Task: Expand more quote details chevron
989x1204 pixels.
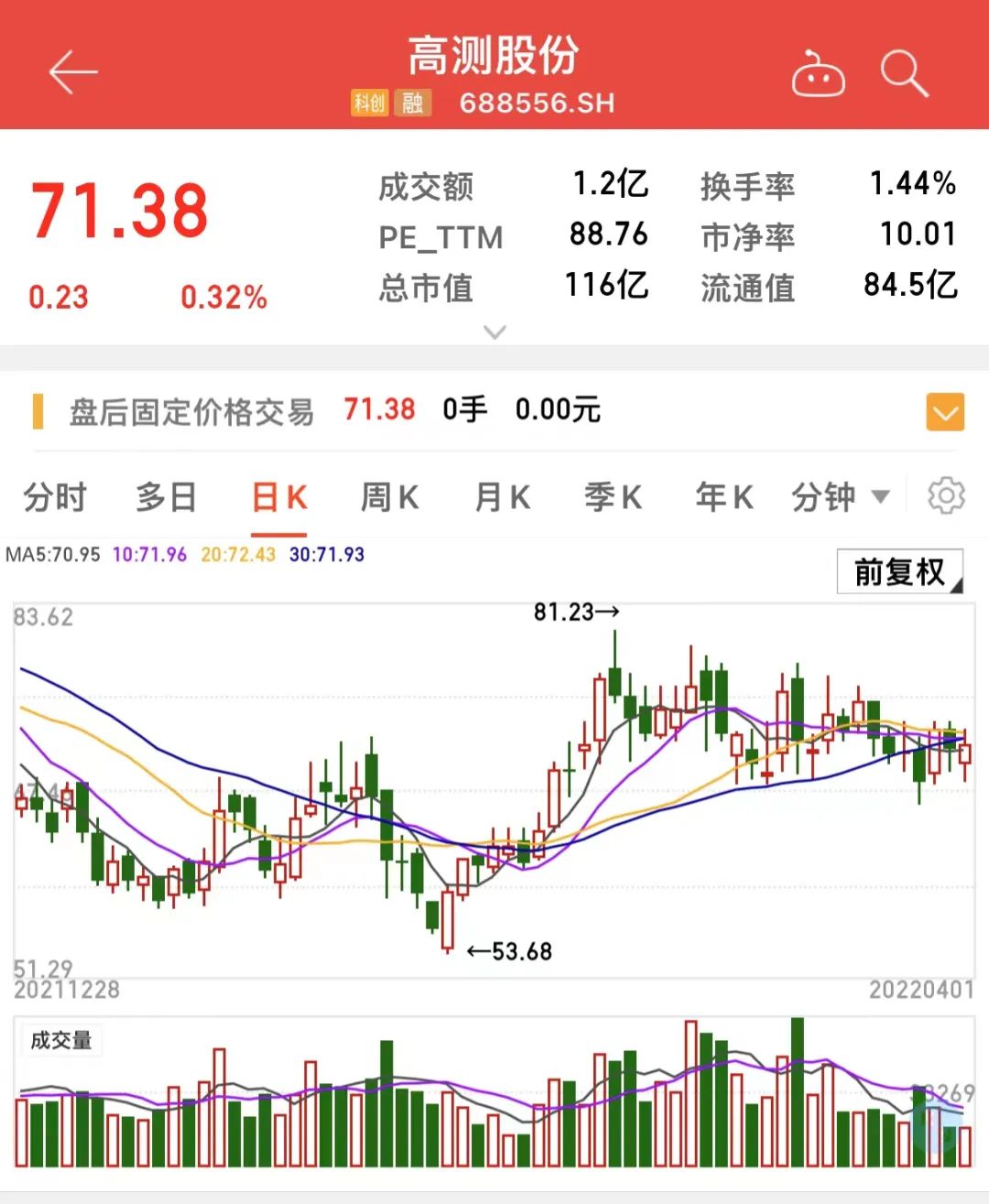Action: point(494,331)
